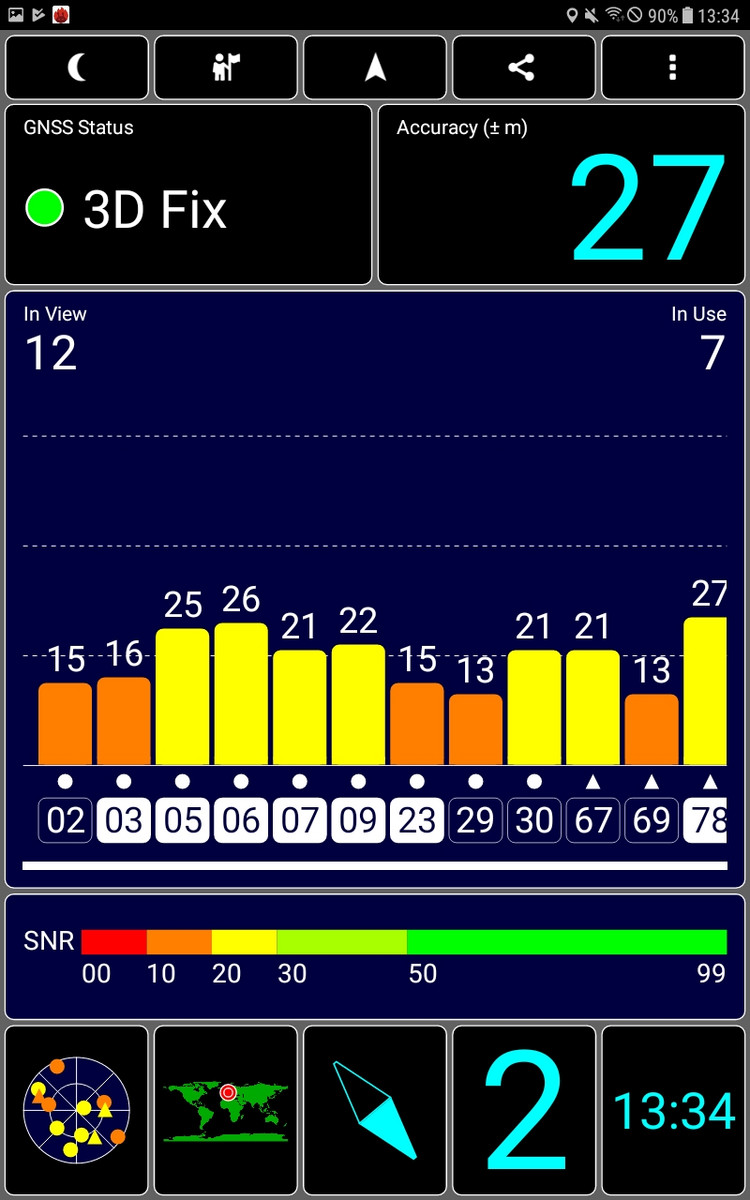
Task: Enable night mode with the moon icon
Action: 77,67
